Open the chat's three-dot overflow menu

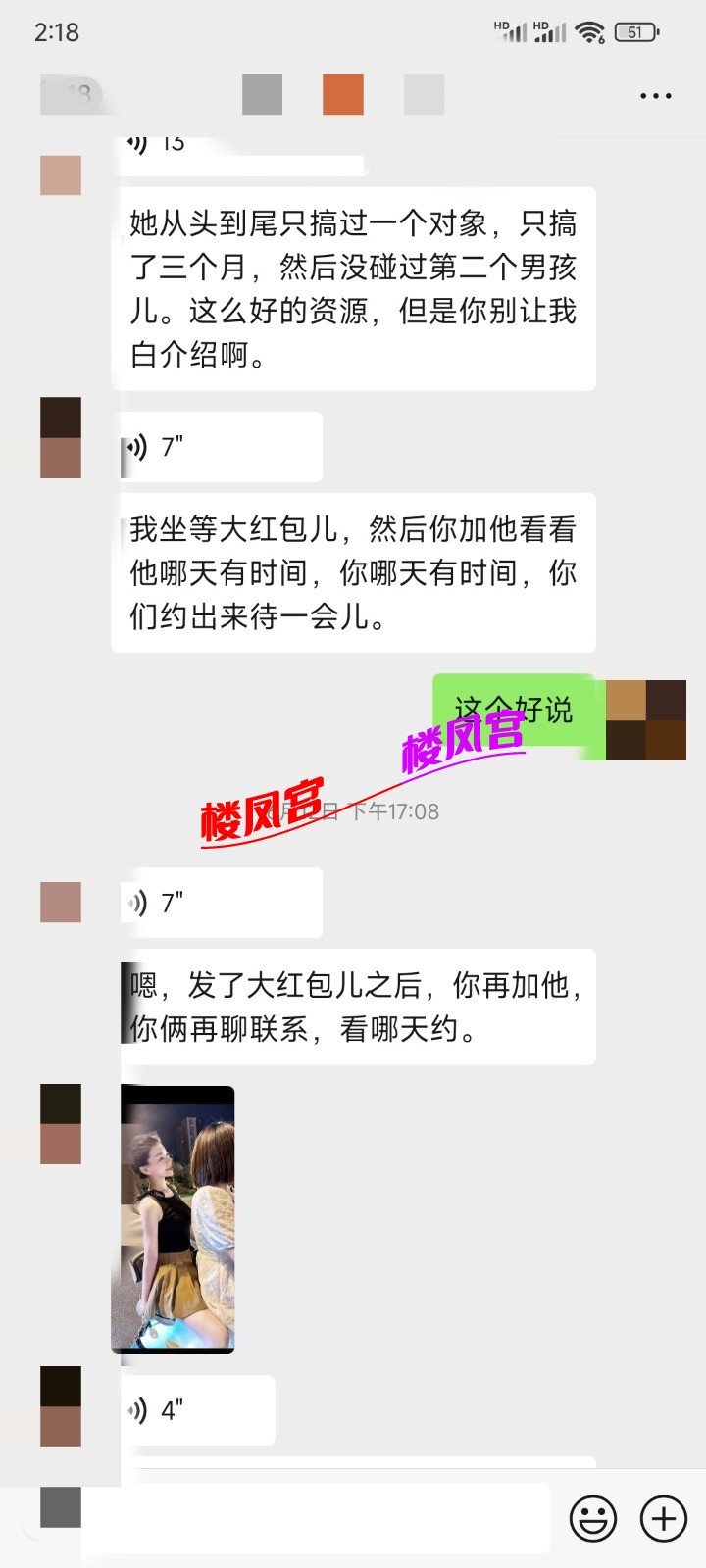click(x=655, y=96)
